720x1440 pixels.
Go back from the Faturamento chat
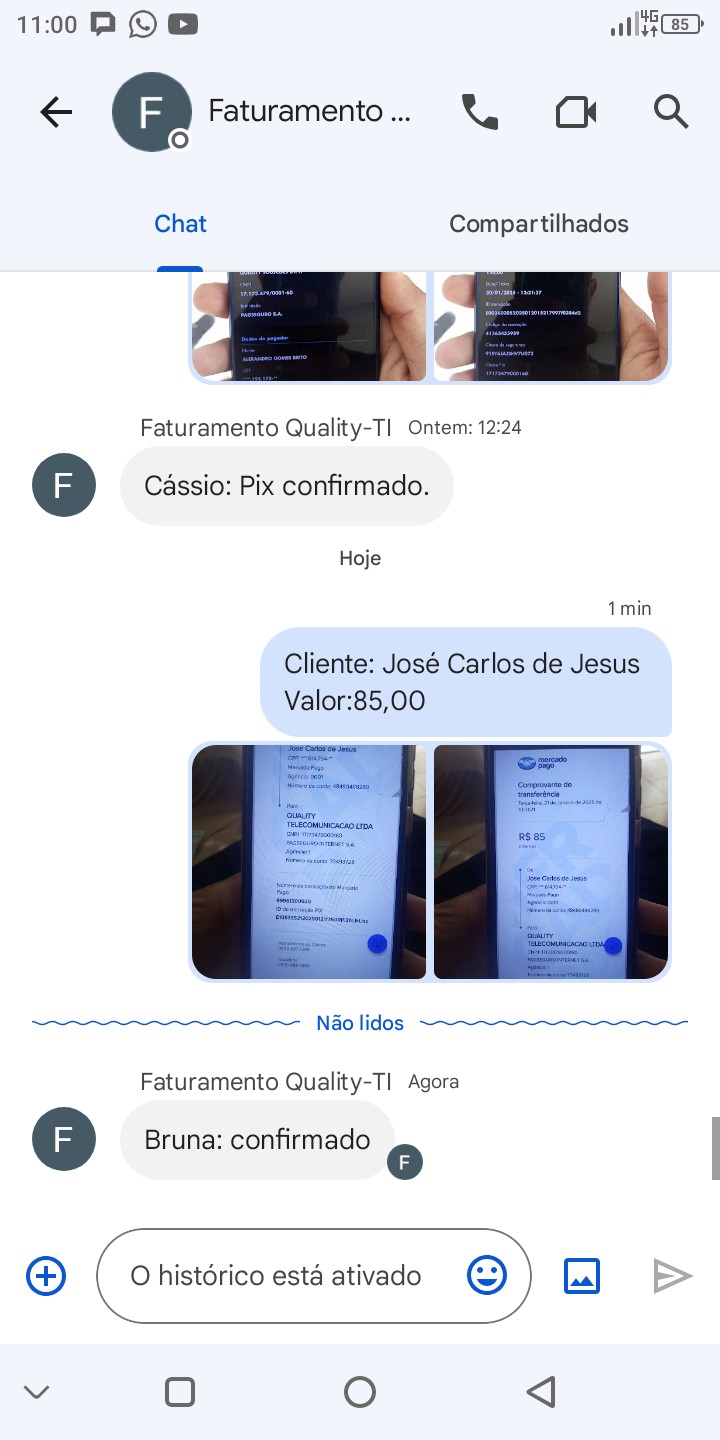point(56,112)
